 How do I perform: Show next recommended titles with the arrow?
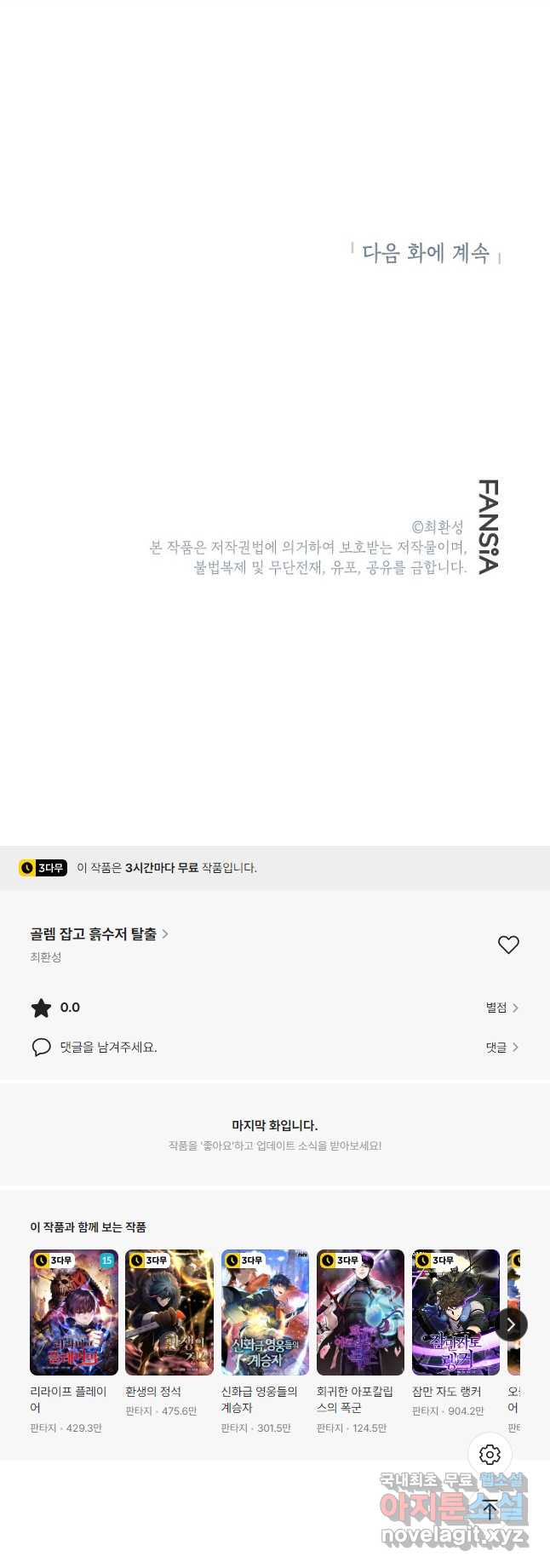[x=511, y=1324]
